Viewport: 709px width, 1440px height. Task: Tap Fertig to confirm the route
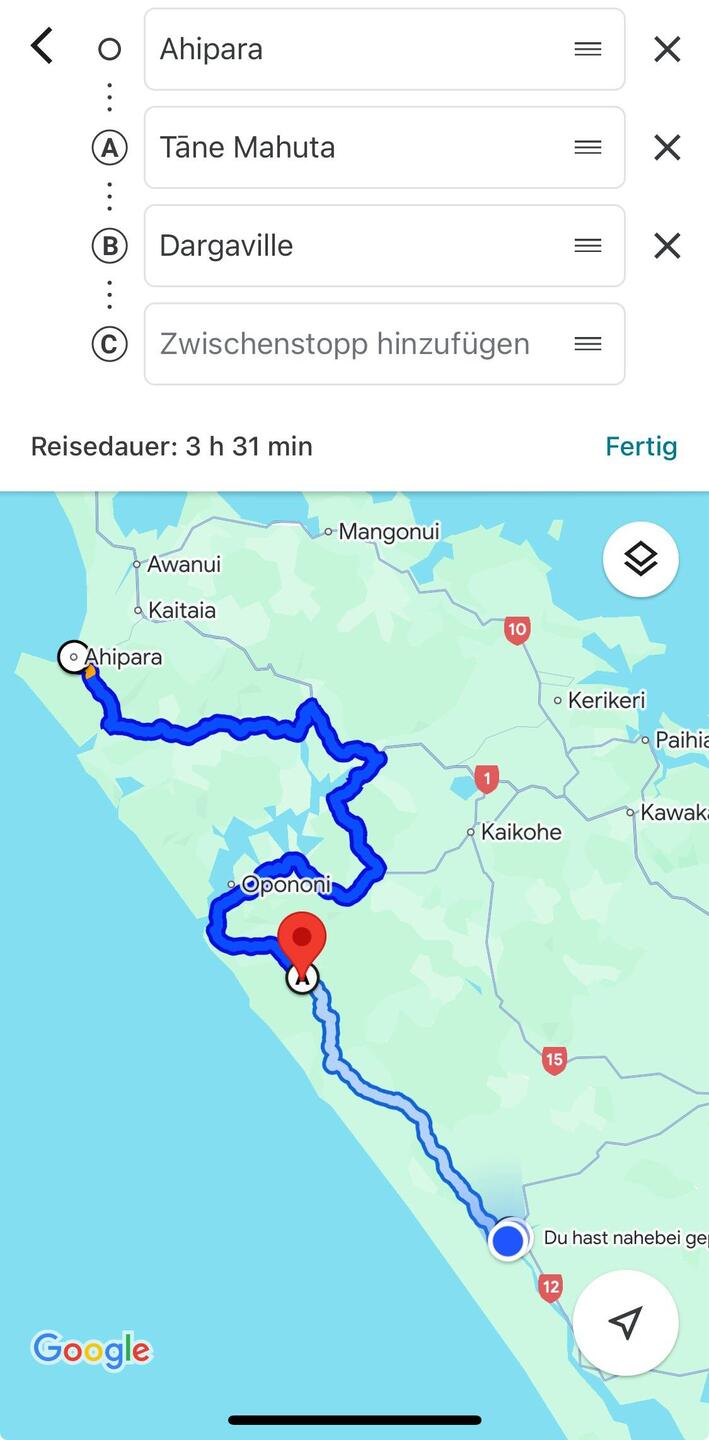tap(641, 446)
